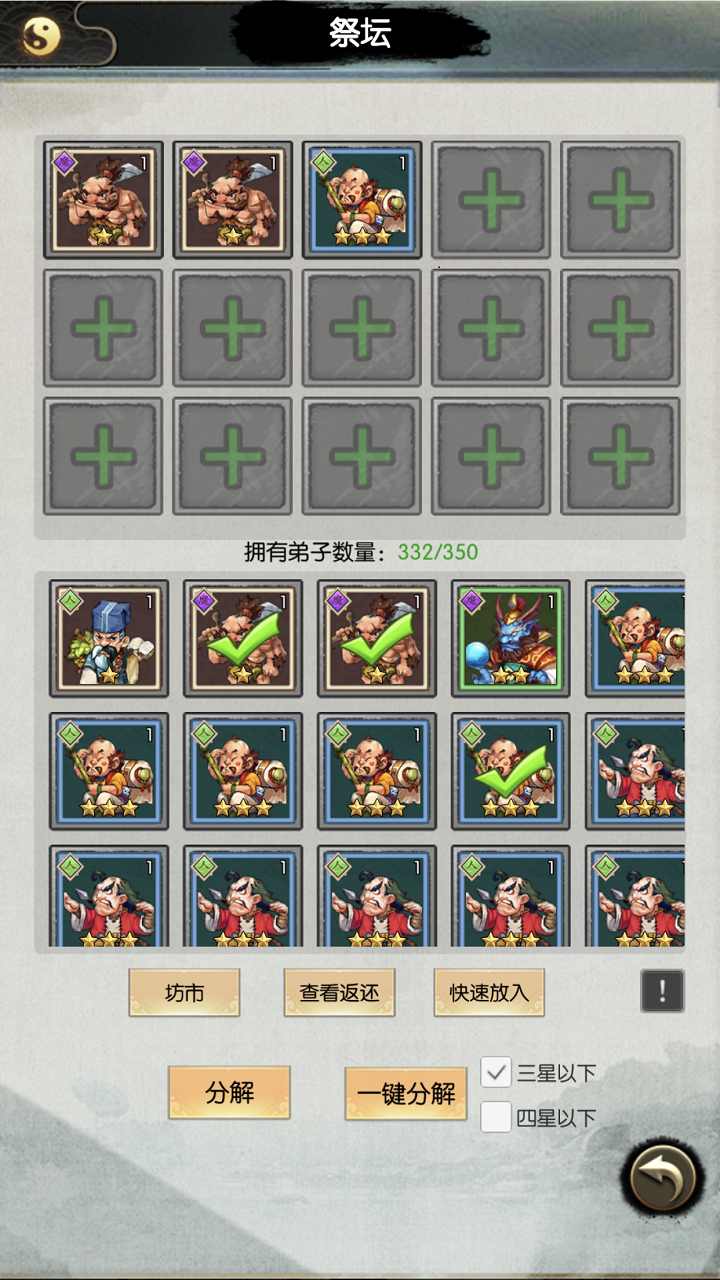Open the 坊市 market

pyautogui.click(x=184, y=992)
